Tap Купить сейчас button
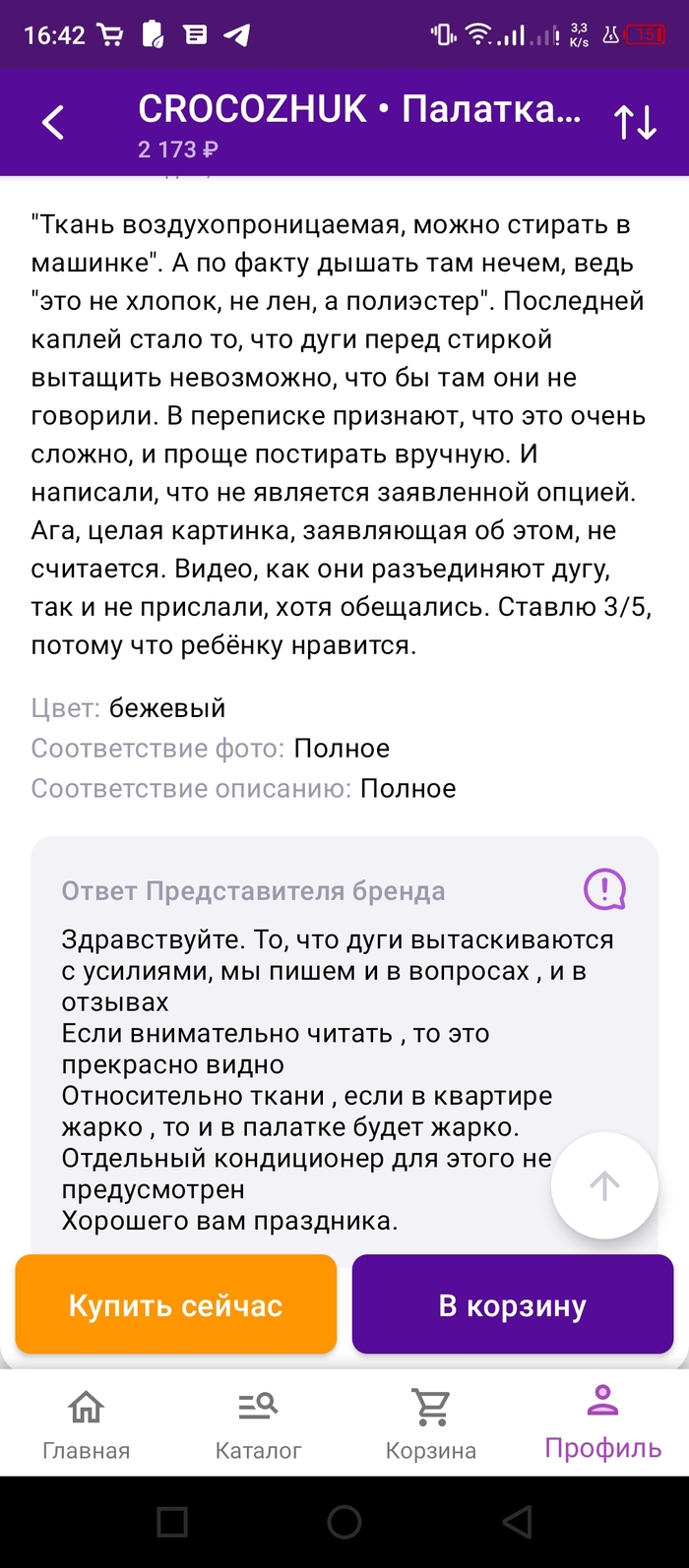The image size is (689, 1568). [176, 1304]
